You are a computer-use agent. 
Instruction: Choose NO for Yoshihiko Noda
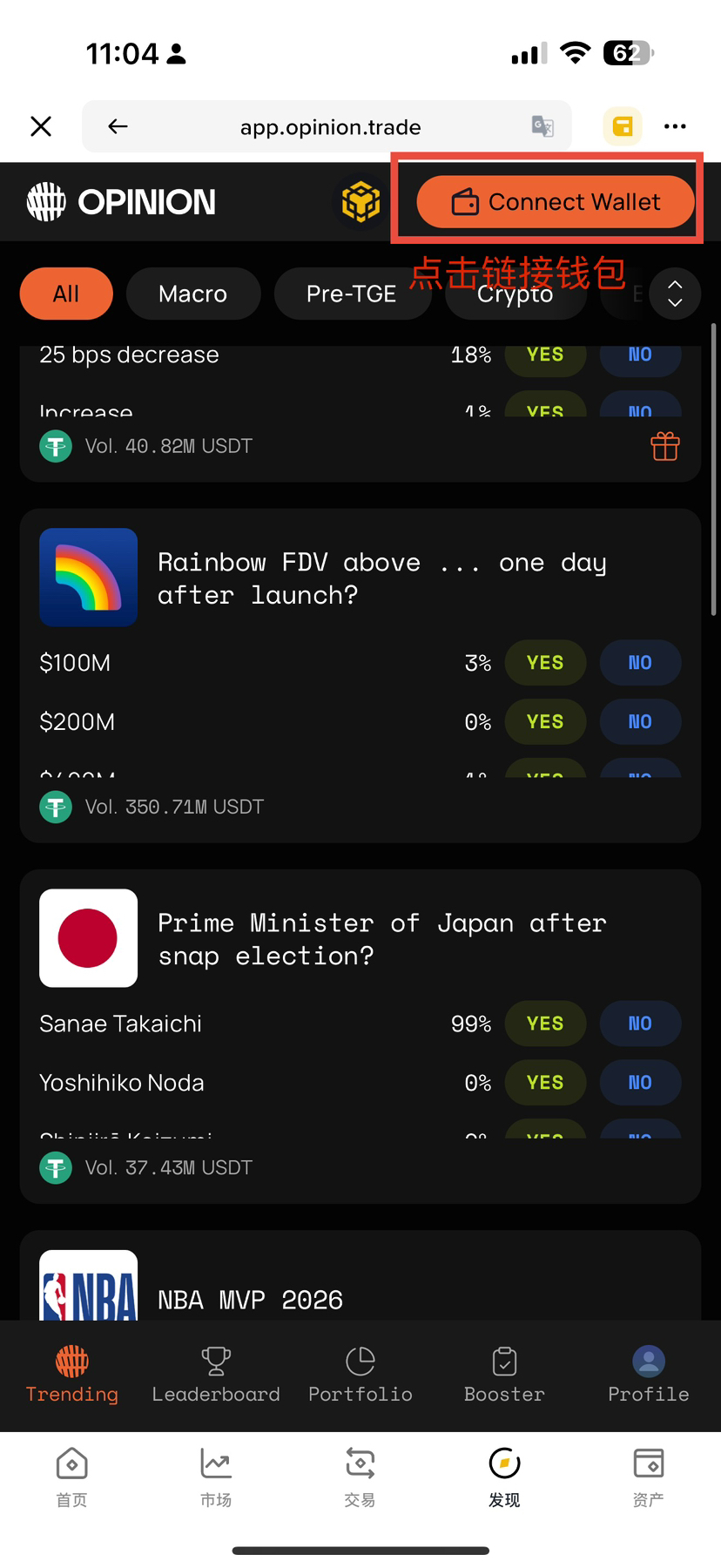point(640,1083)
